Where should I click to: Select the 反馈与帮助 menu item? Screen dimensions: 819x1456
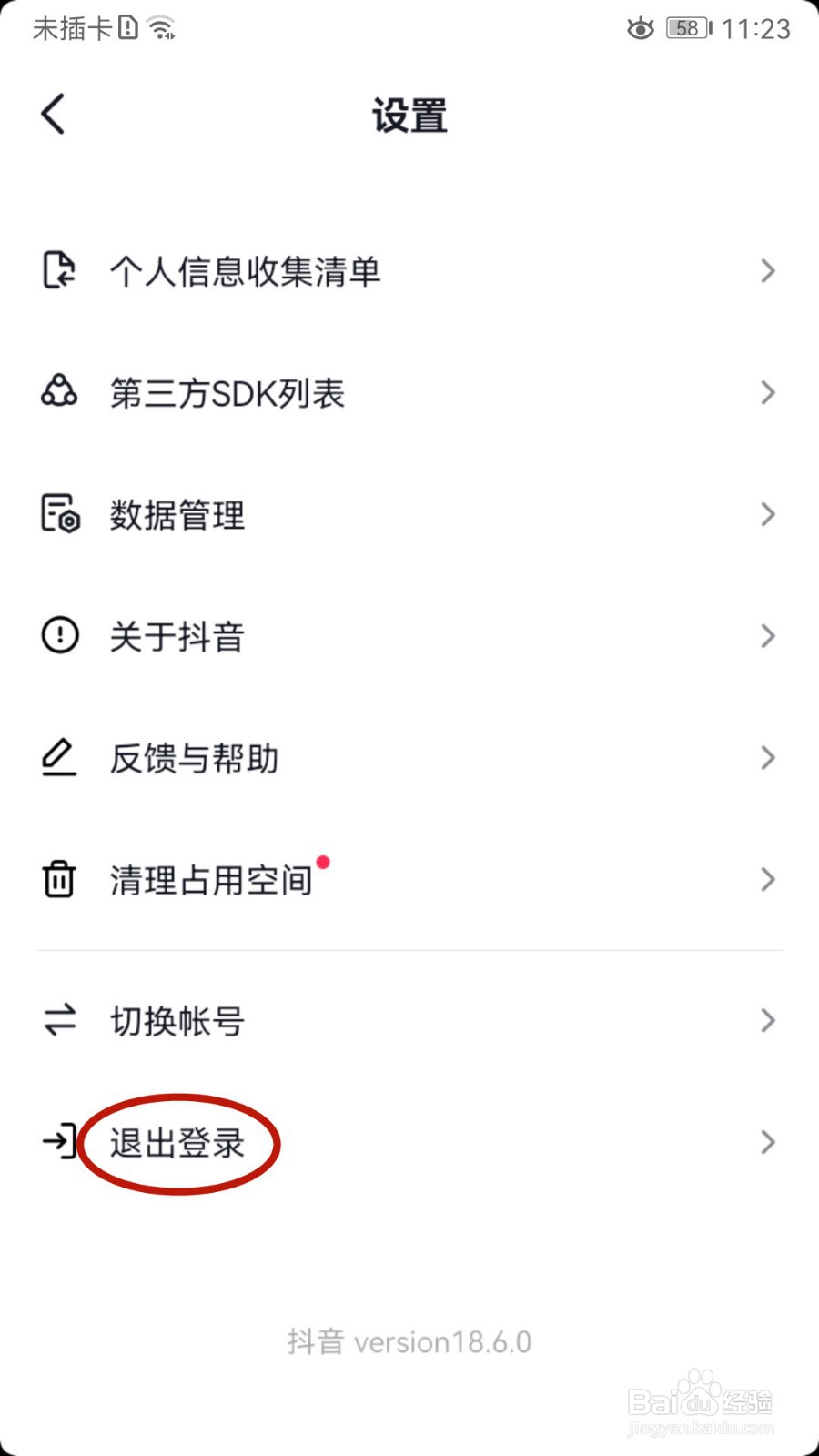point(192,757)
